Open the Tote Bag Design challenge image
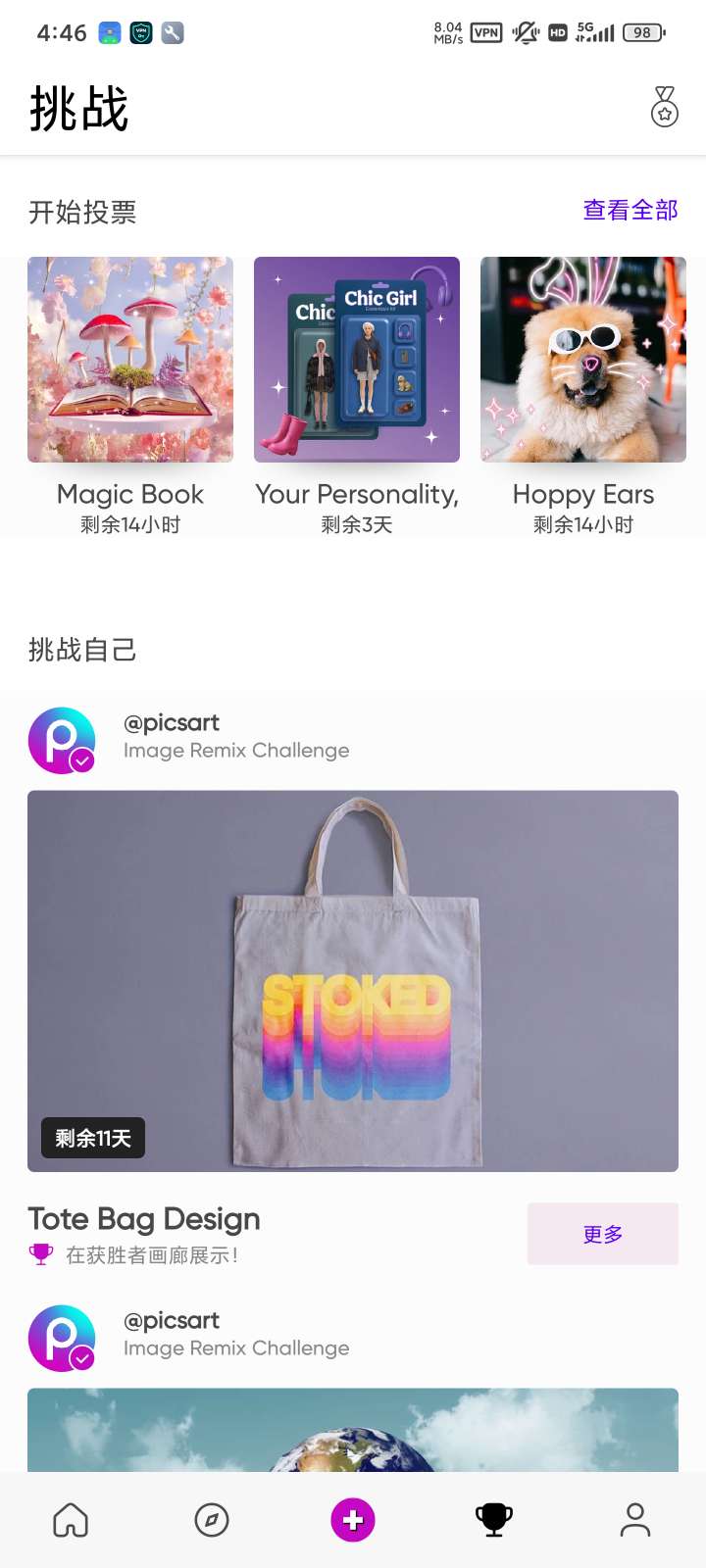The width and height of the screenshot is (706, 1568). coord(353,980)
